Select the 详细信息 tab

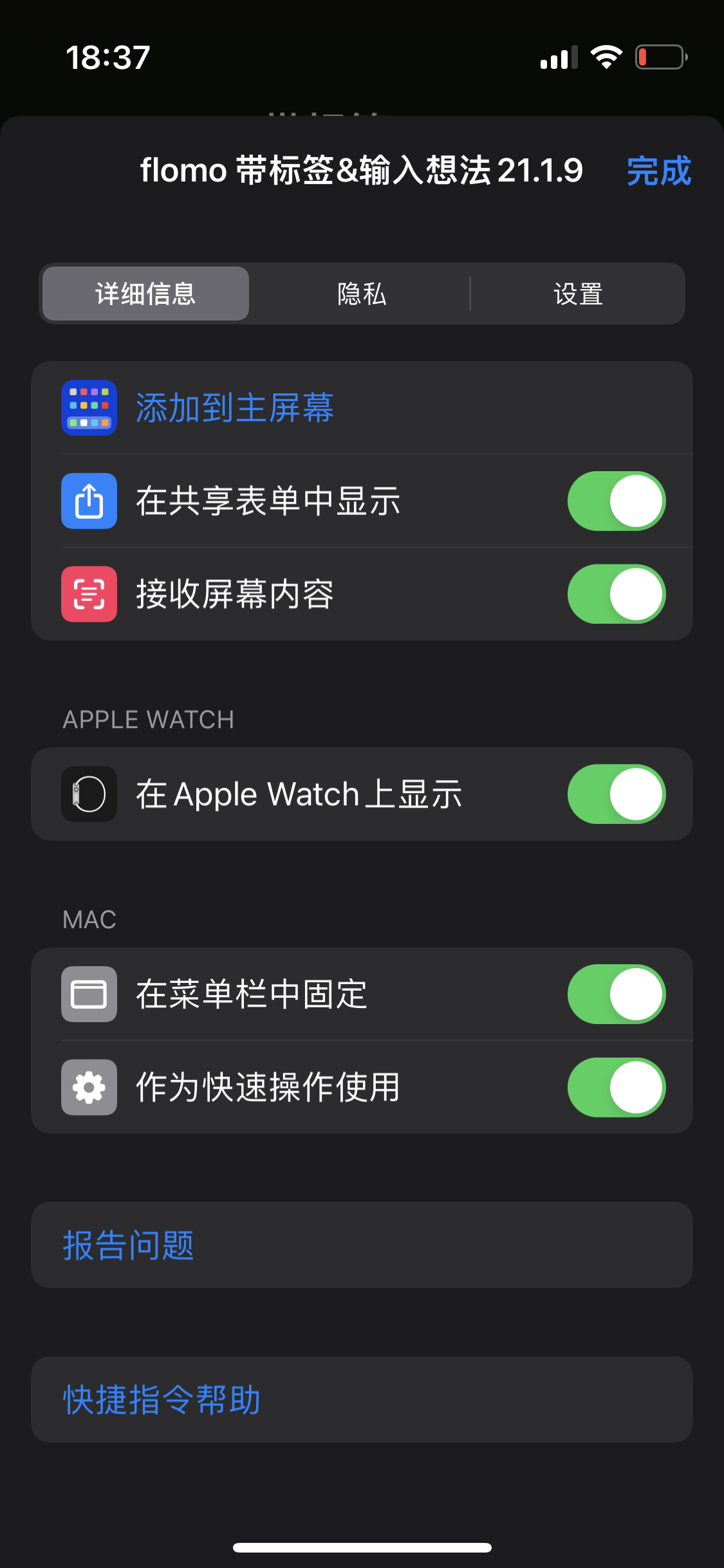point(146,294)
